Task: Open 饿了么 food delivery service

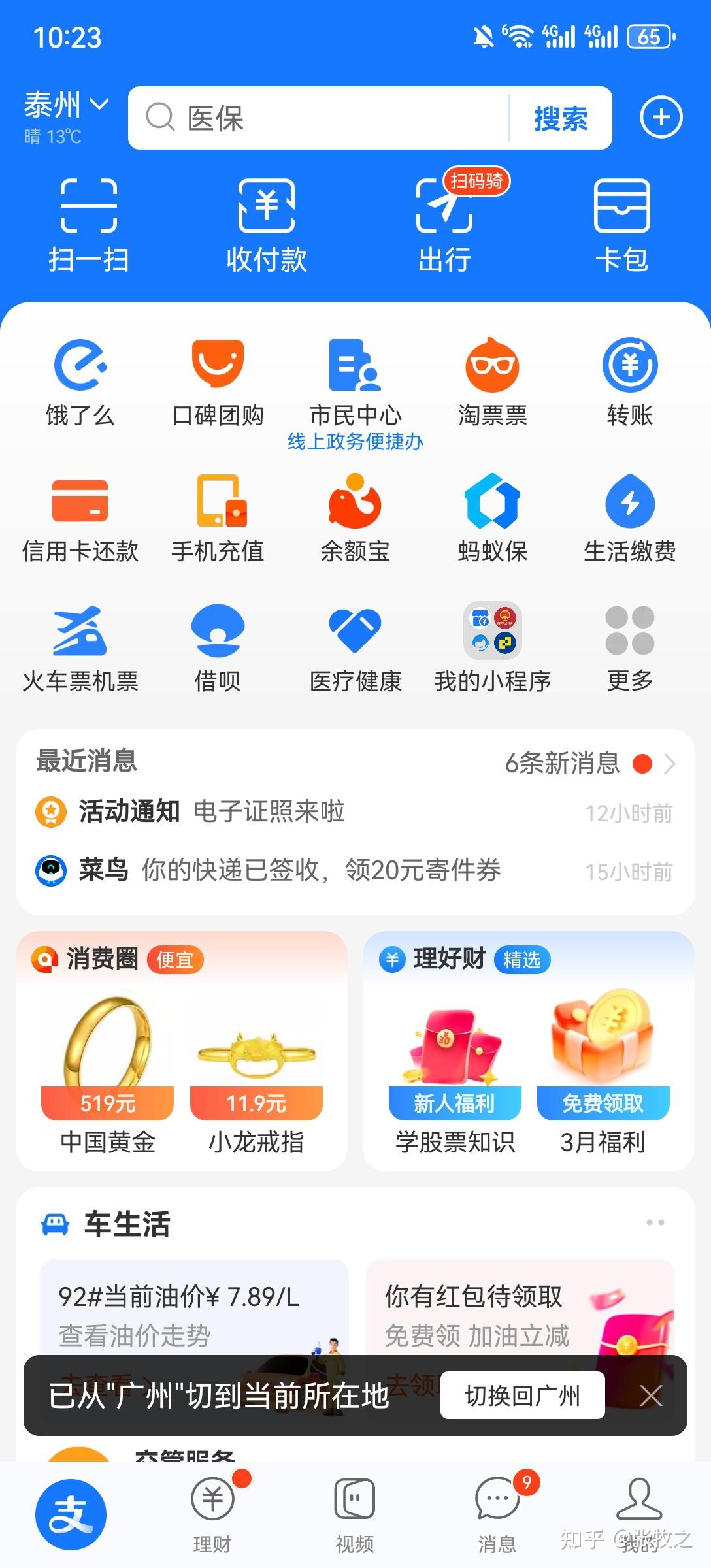Action: pyautogui.click(x=80, y=379)
